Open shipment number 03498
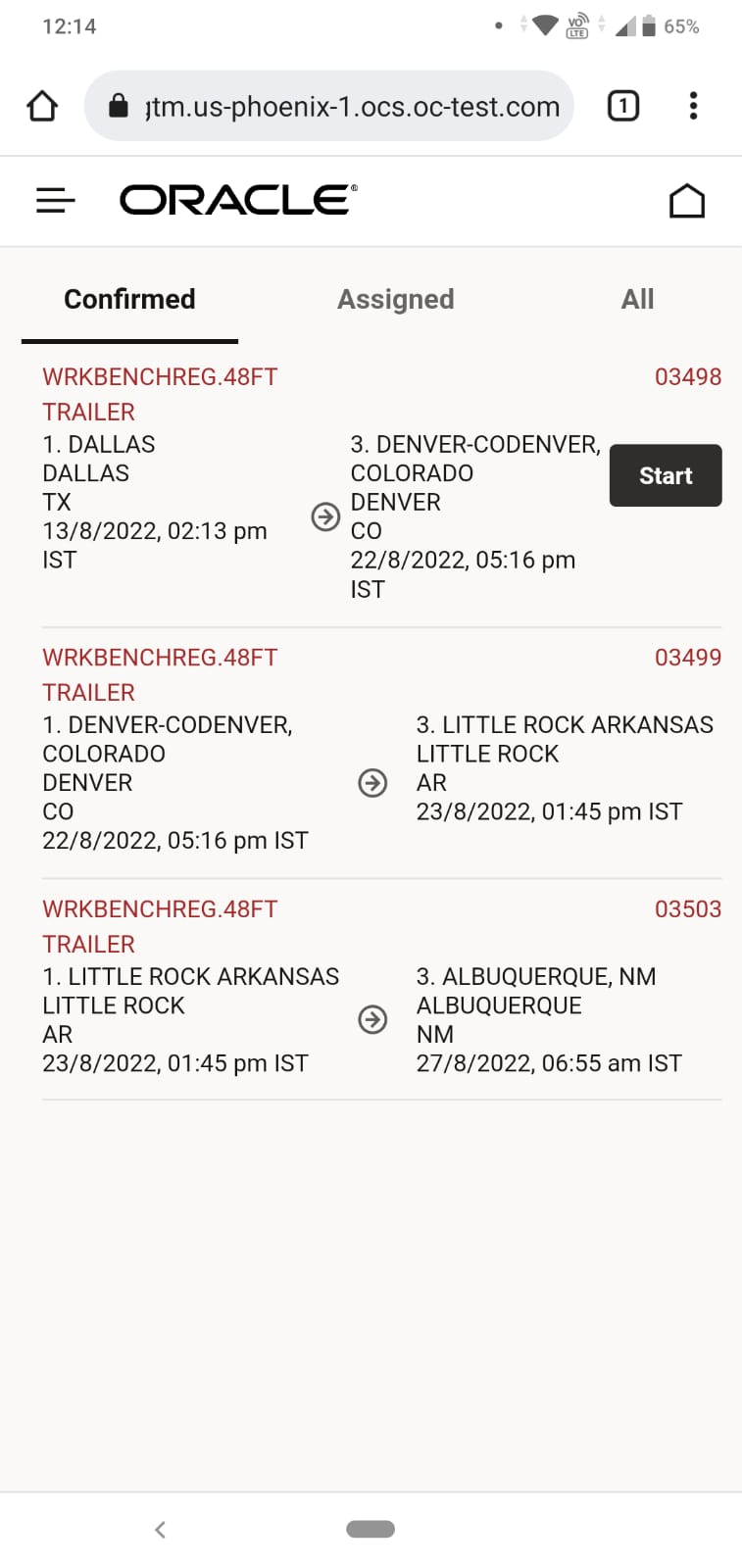The width and height of the screenshot is (742, 1568). coord(687,377)
